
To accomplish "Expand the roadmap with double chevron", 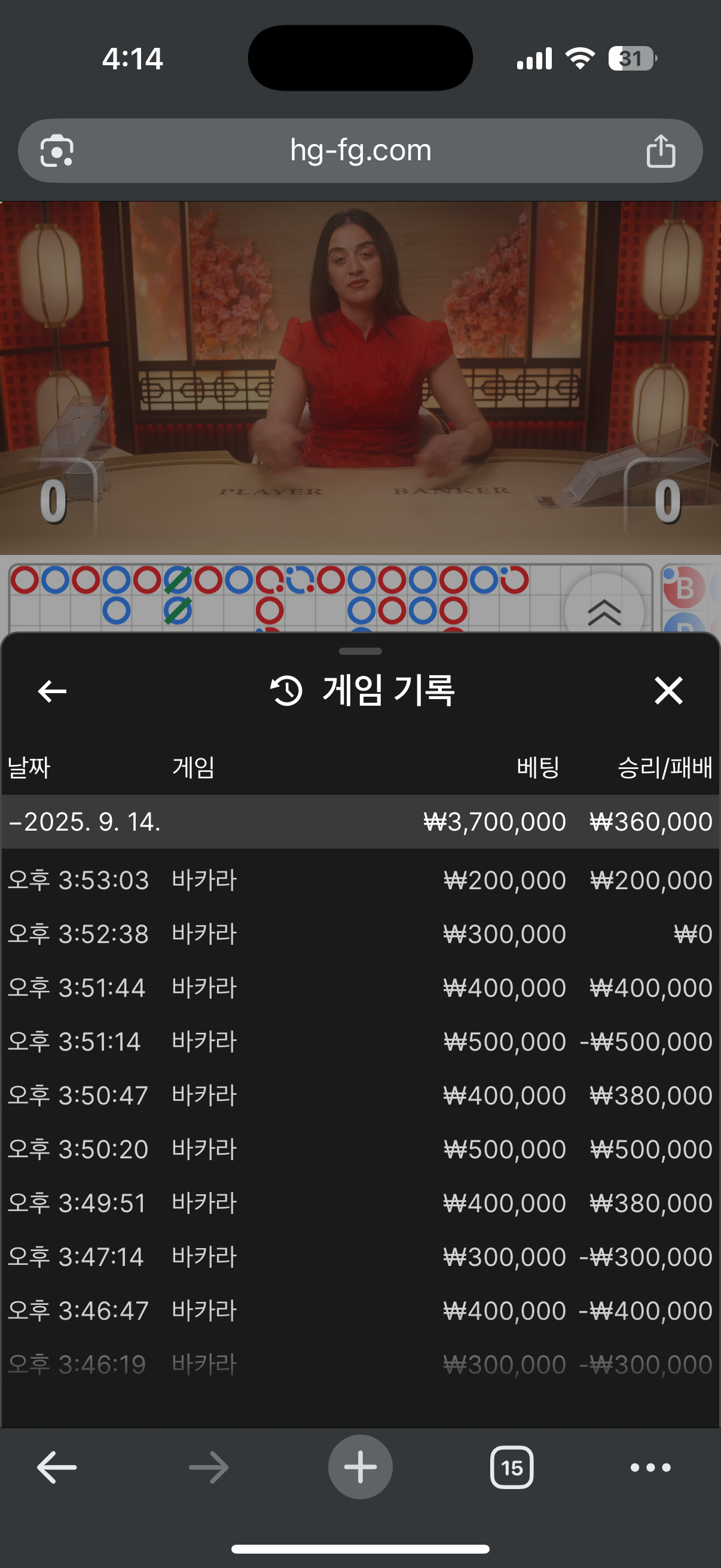I will [604, 611].
